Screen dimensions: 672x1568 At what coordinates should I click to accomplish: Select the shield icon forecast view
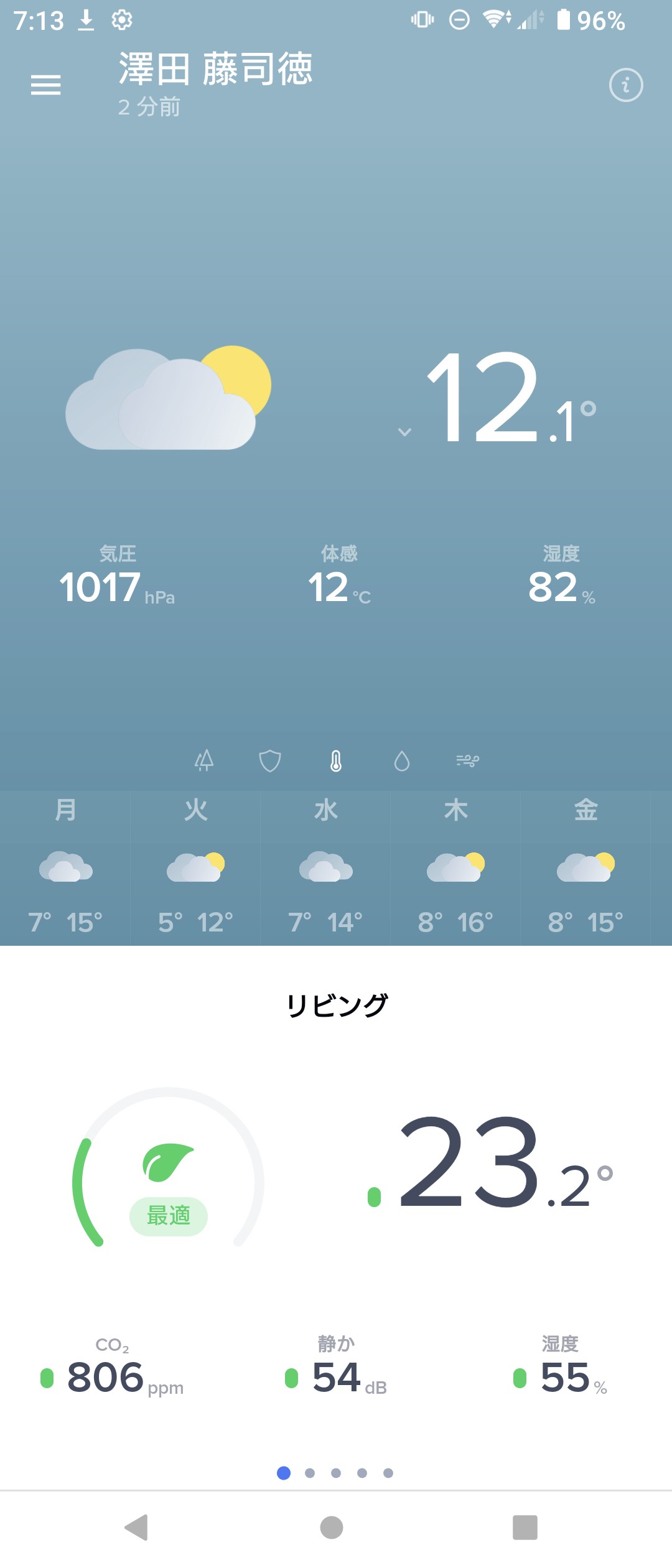(270, 760)
